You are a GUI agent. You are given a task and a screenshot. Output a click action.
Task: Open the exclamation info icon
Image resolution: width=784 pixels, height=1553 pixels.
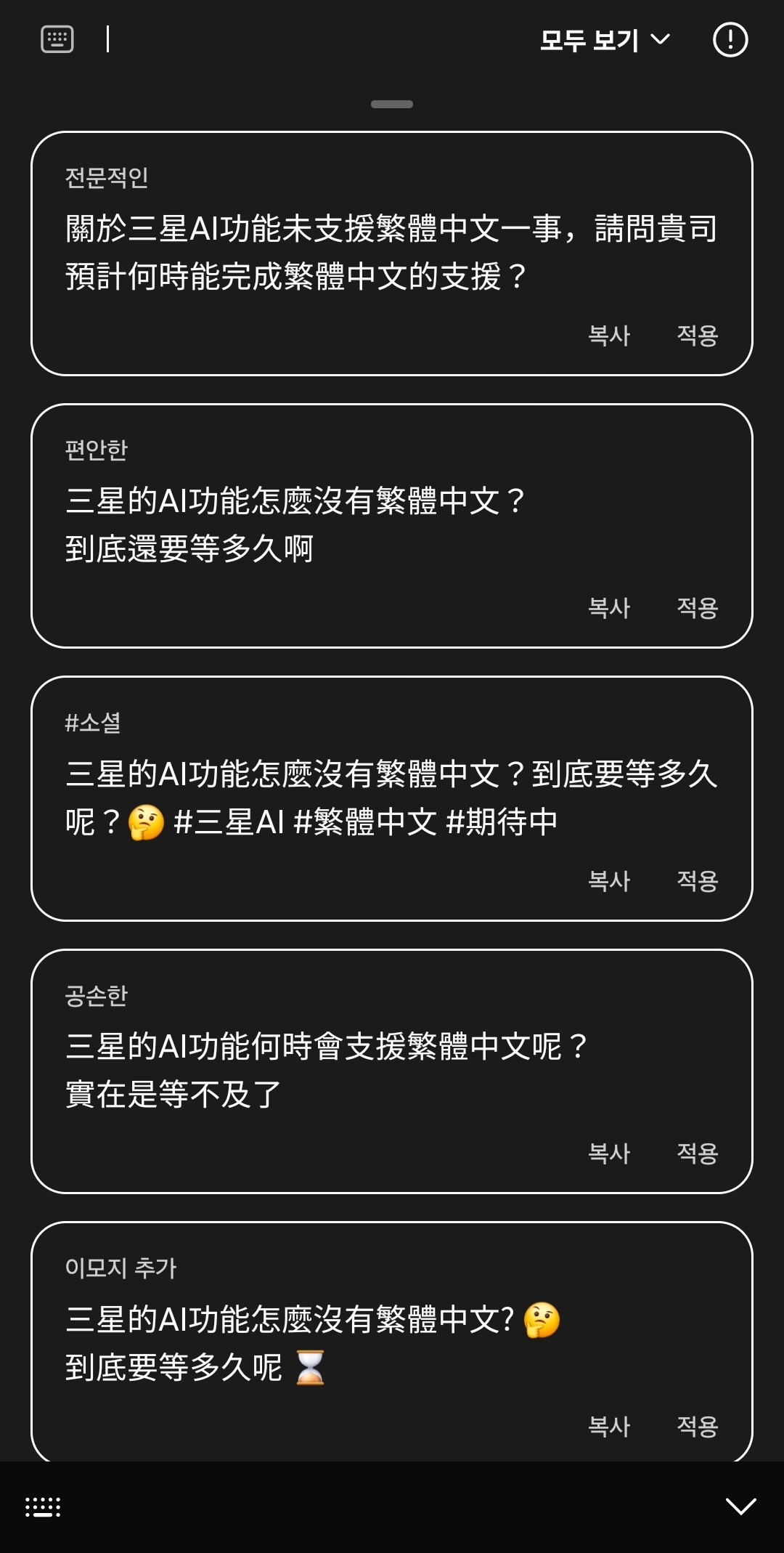pyautogui.click(x=730, y=39)
